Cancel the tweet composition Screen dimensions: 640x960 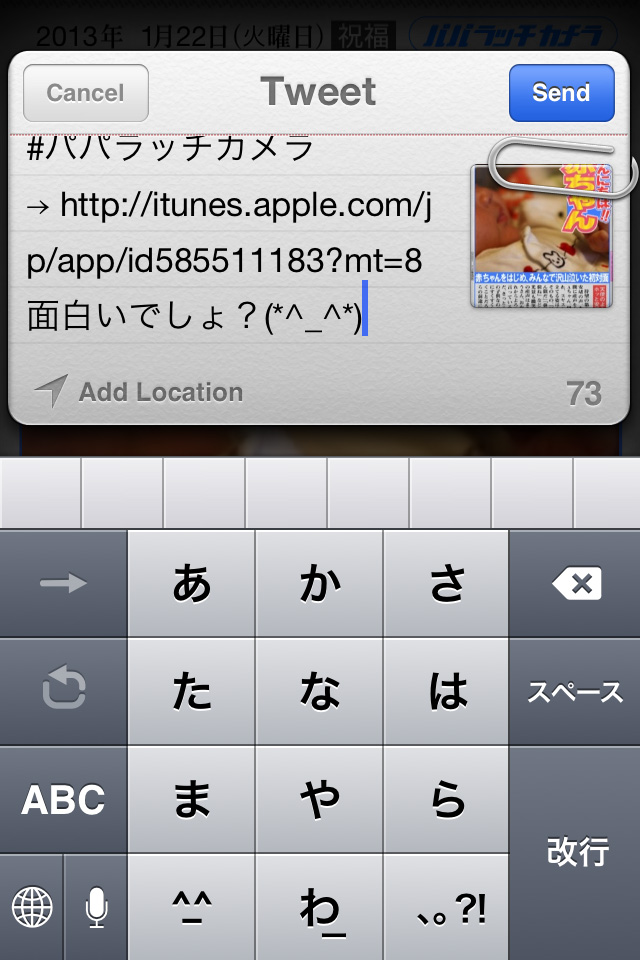[x=86, y=93]
